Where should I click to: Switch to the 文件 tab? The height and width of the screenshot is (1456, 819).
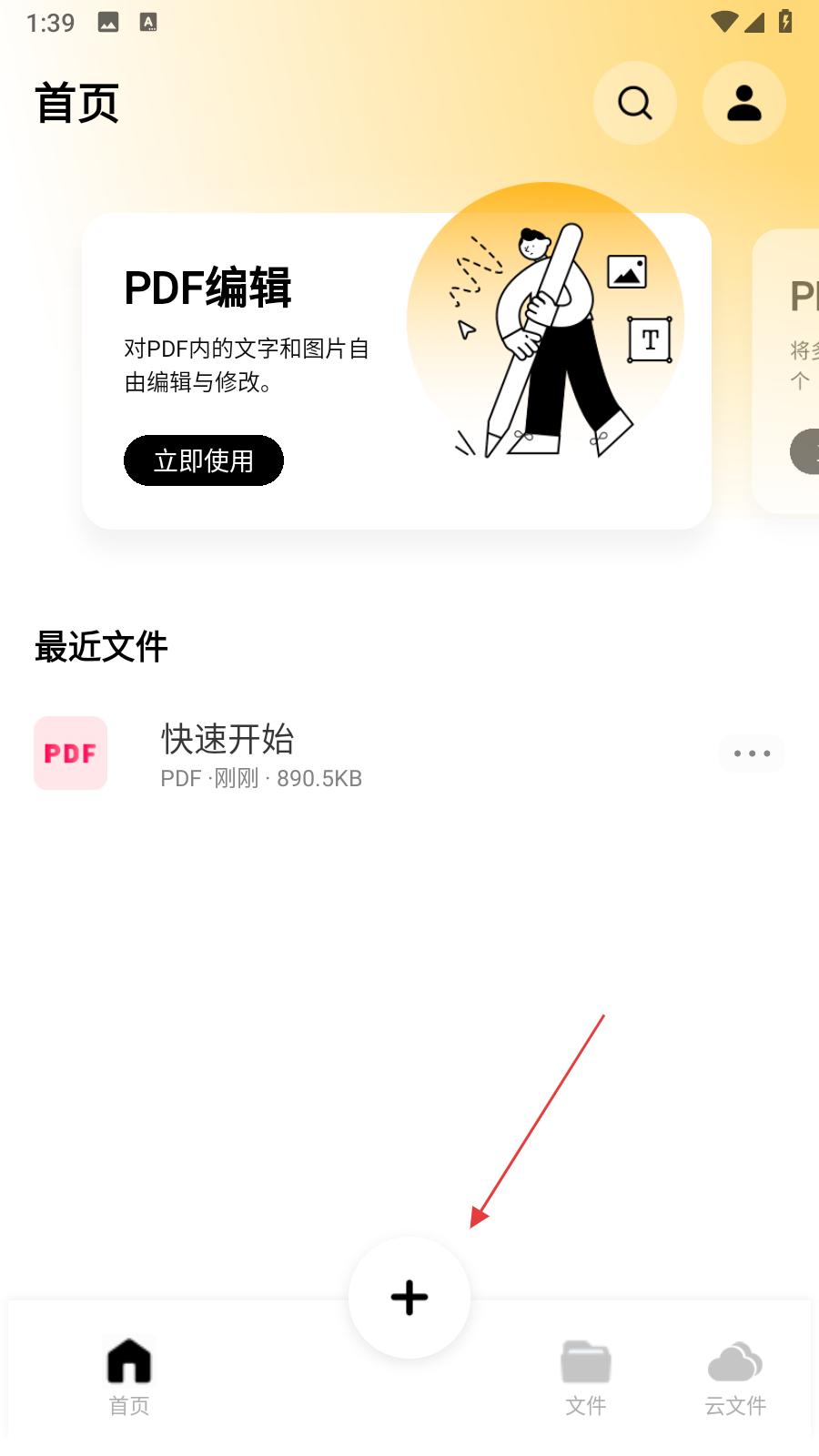[x=585, y=1377]
